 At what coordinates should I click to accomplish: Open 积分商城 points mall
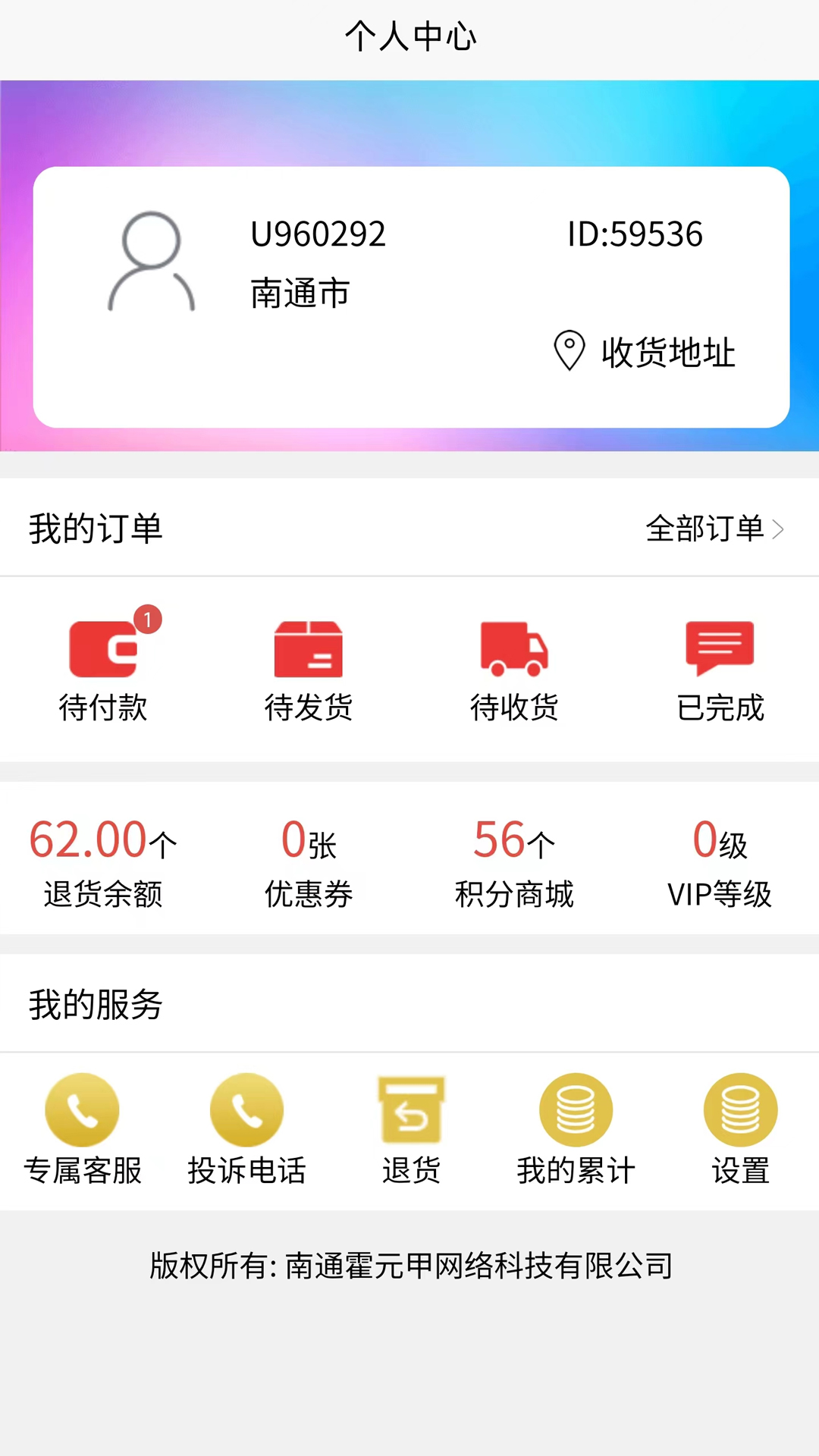point(514,861)
